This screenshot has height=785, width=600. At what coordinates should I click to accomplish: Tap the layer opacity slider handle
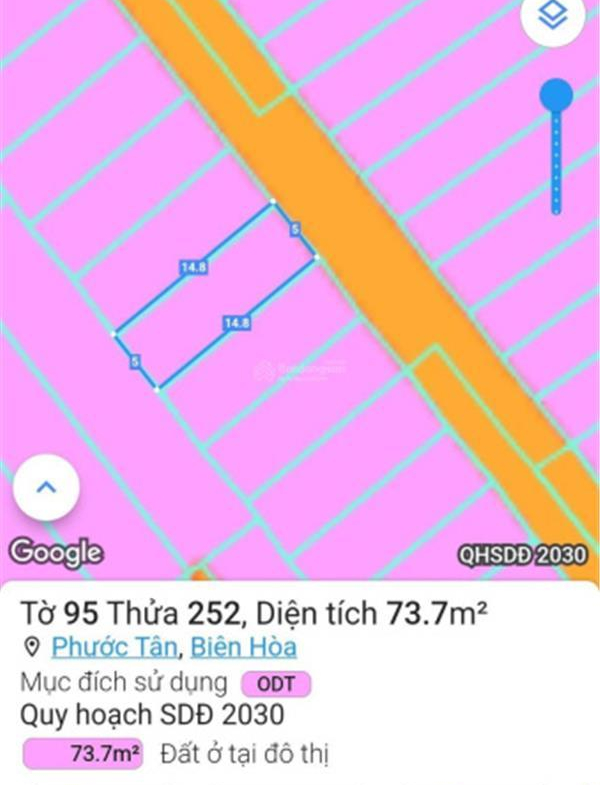[x=556, y=97]
